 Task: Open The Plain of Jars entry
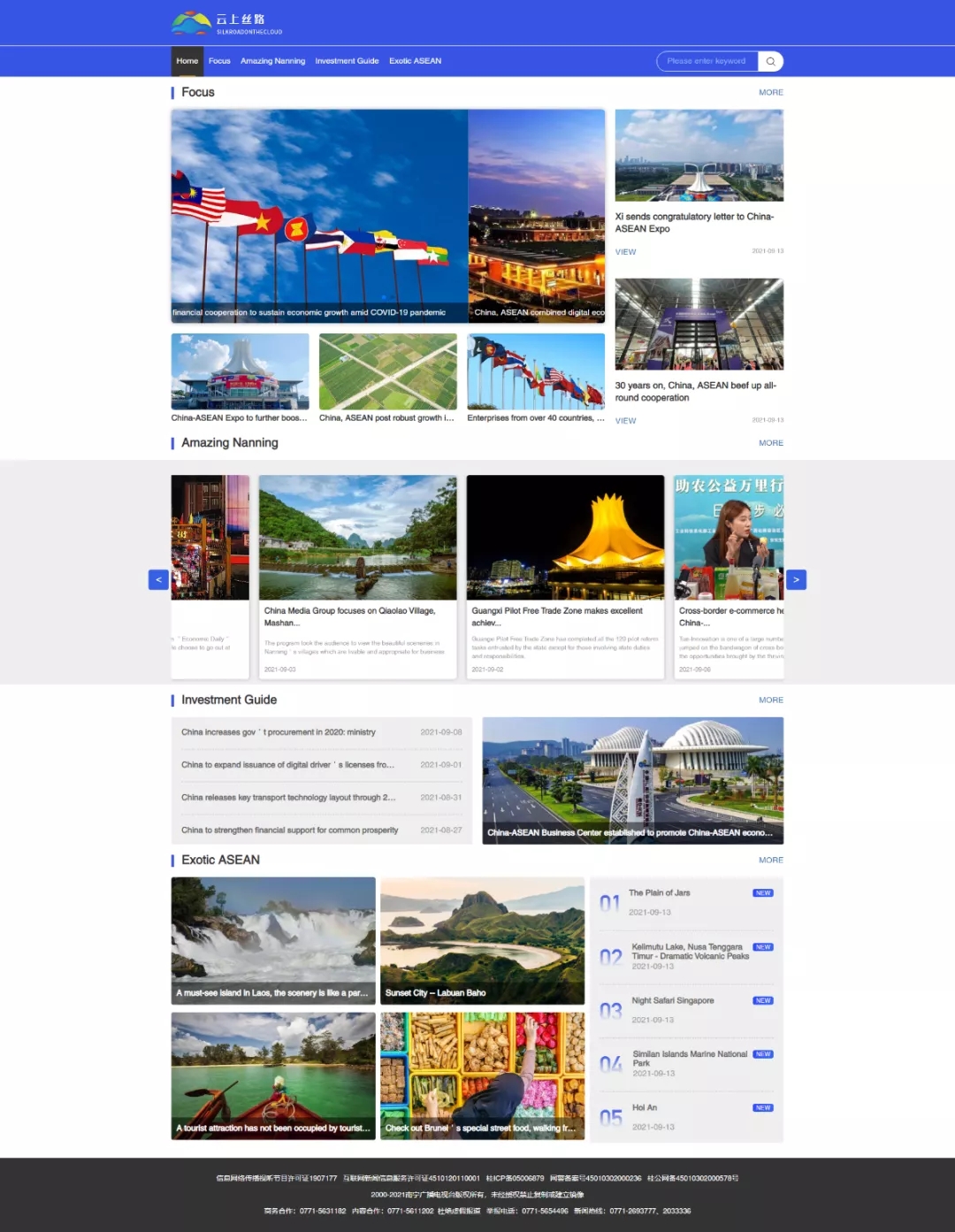click(x=660, y=893)
